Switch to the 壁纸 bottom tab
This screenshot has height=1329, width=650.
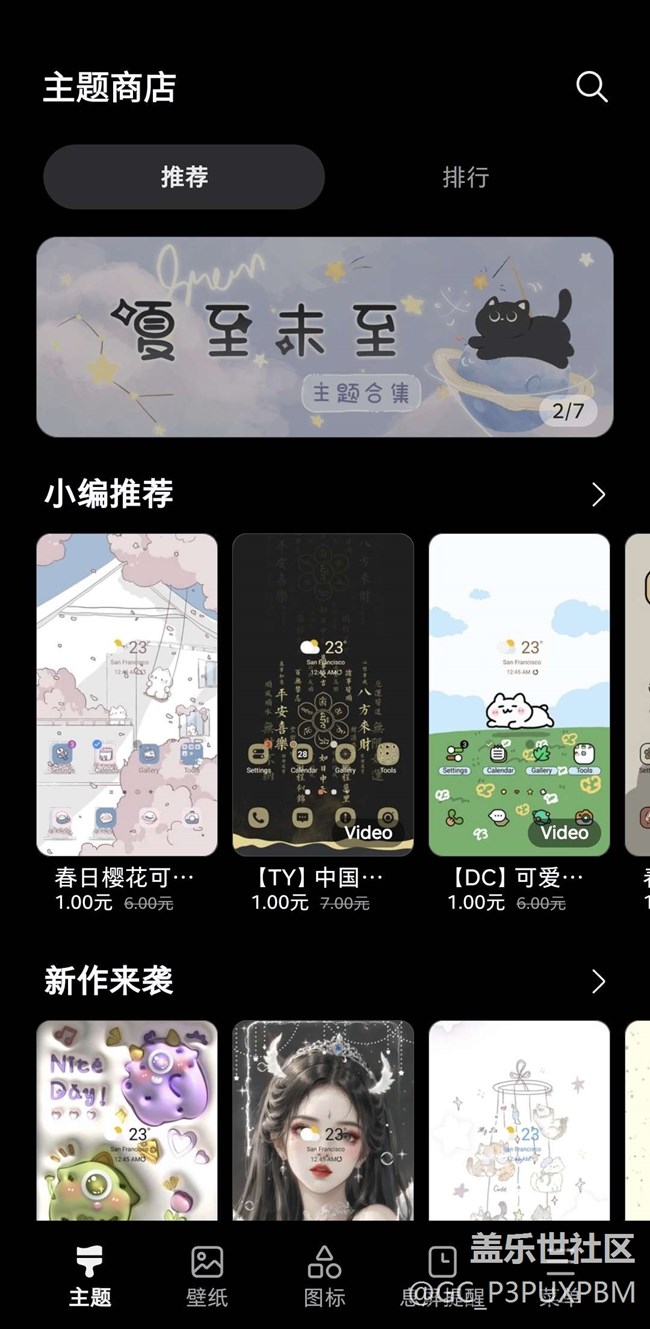pos(207,1276)
